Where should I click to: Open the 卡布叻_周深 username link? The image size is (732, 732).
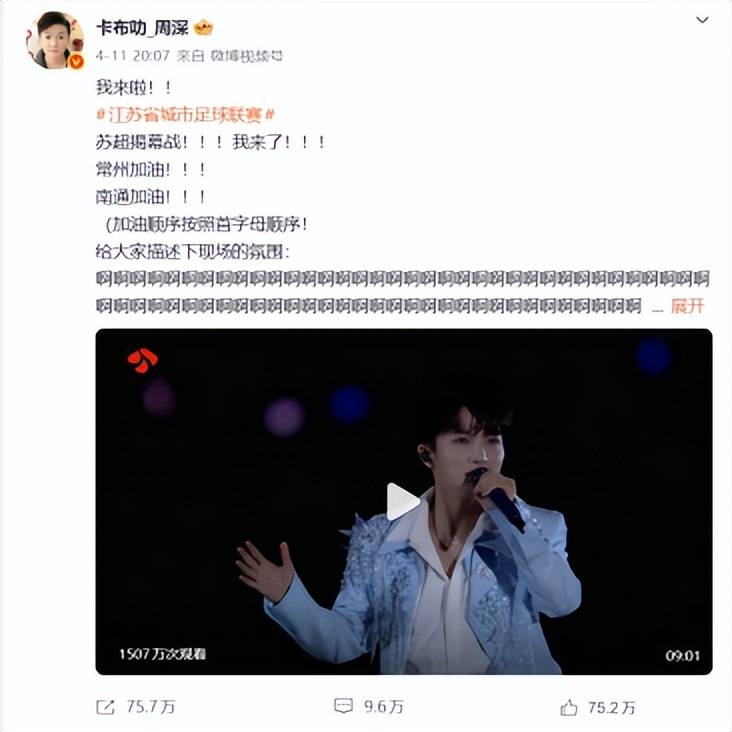[141, 27]
